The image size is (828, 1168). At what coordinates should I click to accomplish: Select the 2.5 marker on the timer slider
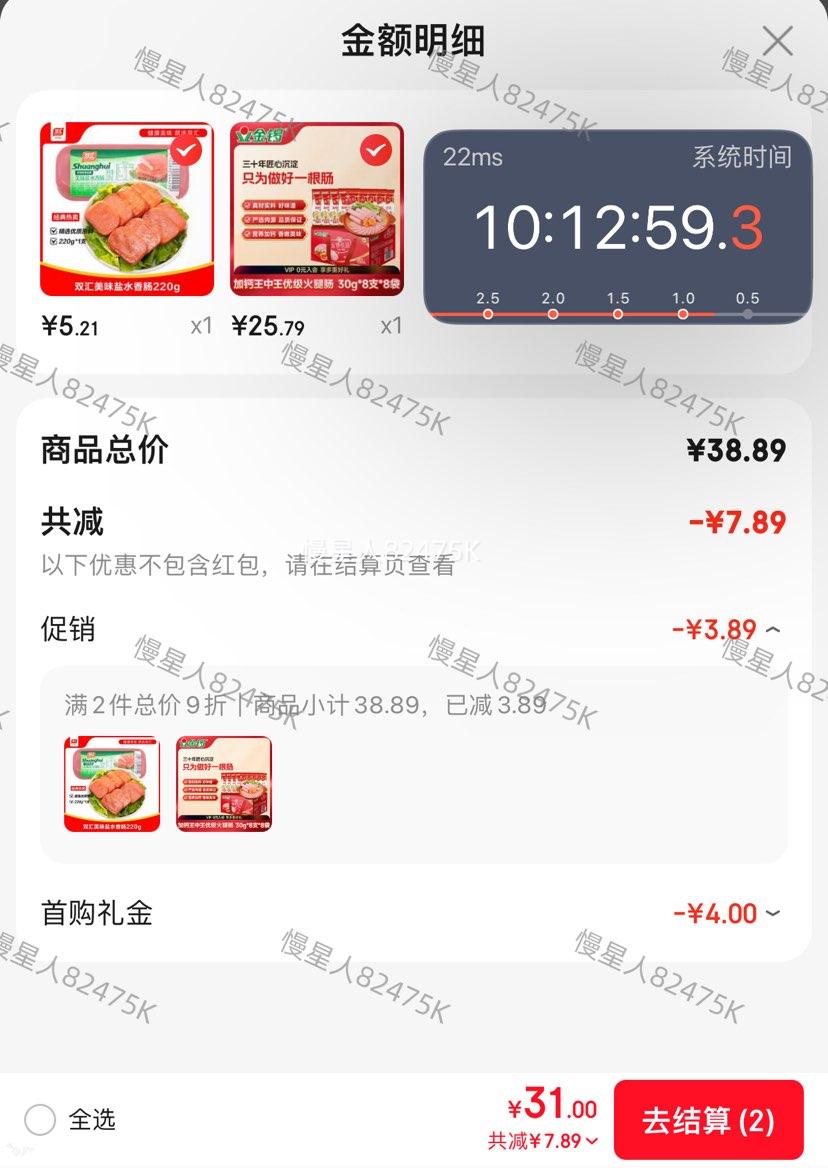pos(487,313)
